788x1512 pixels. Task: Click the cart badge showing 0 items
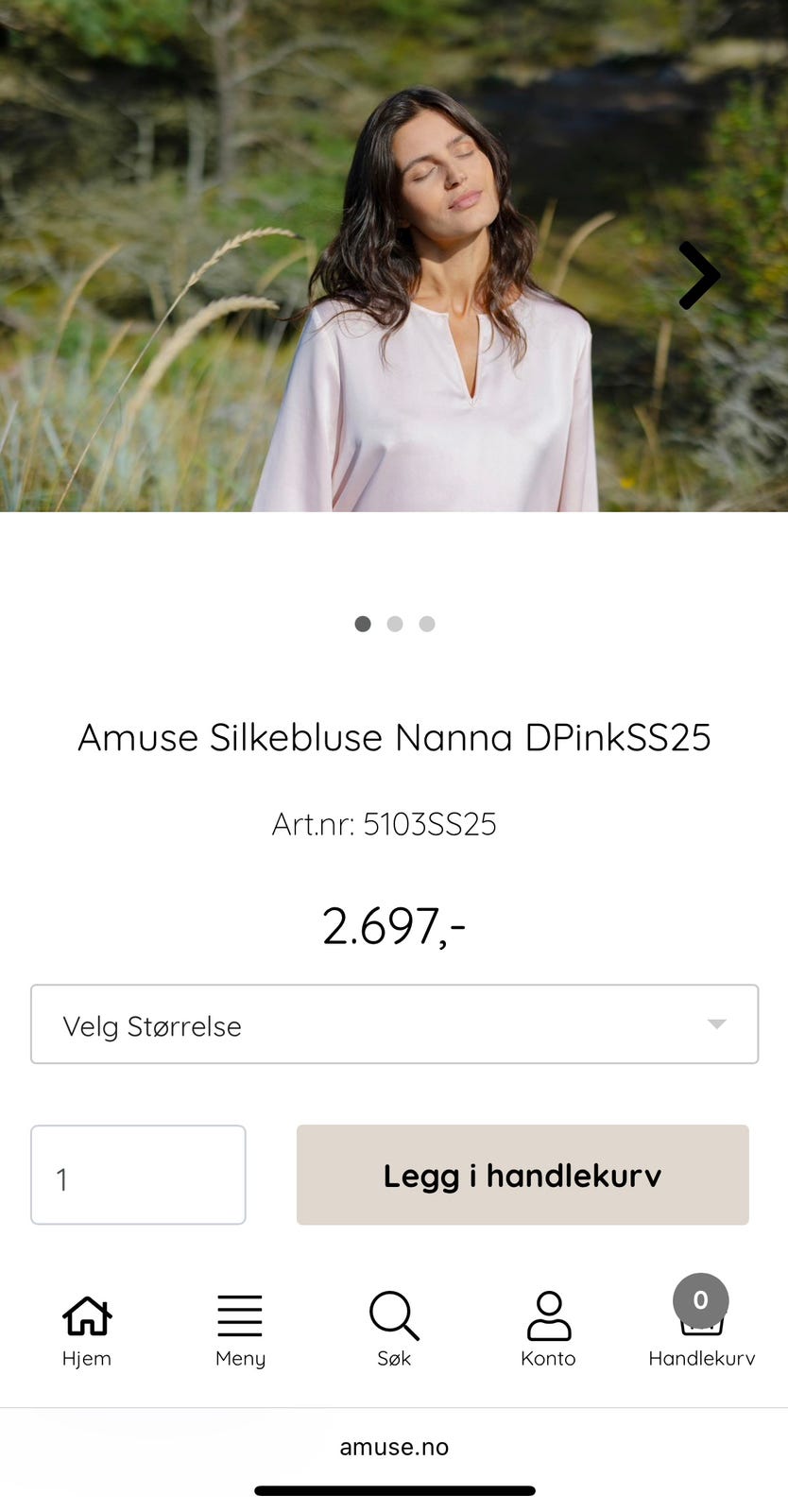[700, 1300]
